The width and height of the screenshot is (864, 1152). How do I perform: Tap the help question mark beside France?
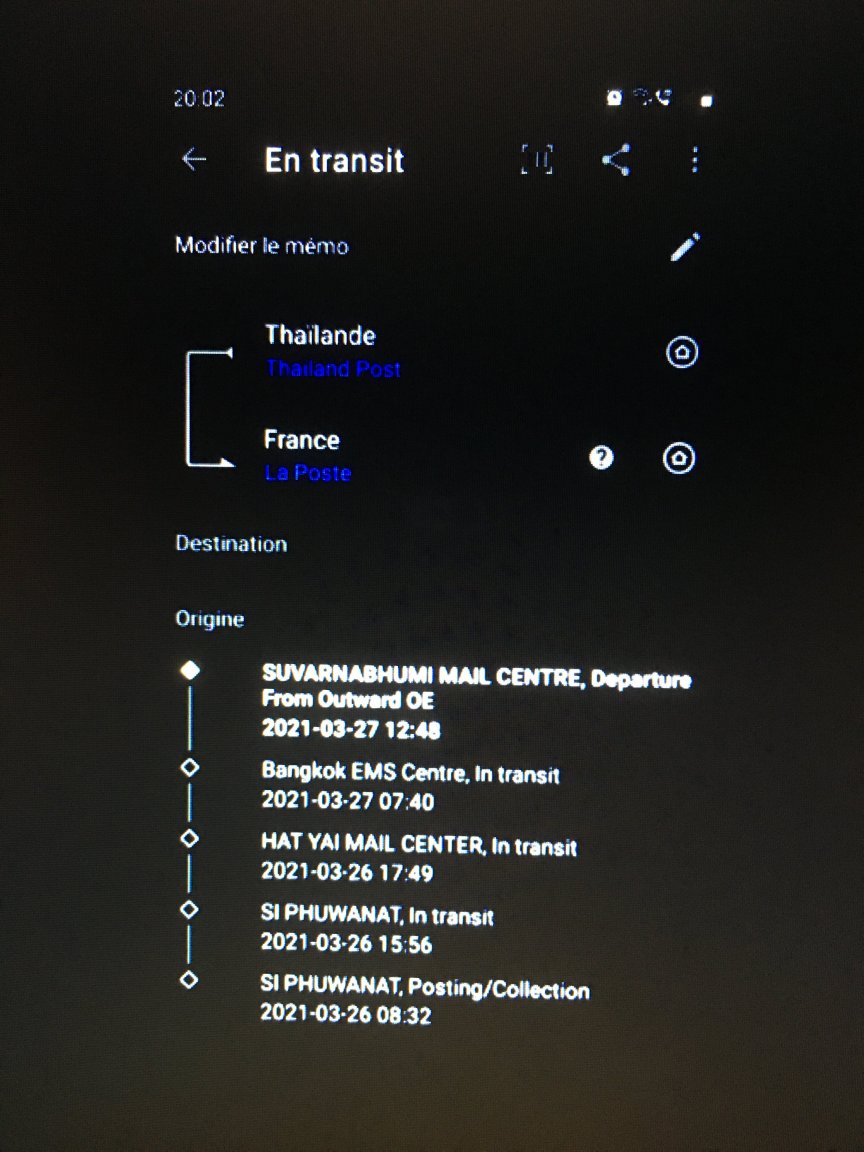click(601, 458)
